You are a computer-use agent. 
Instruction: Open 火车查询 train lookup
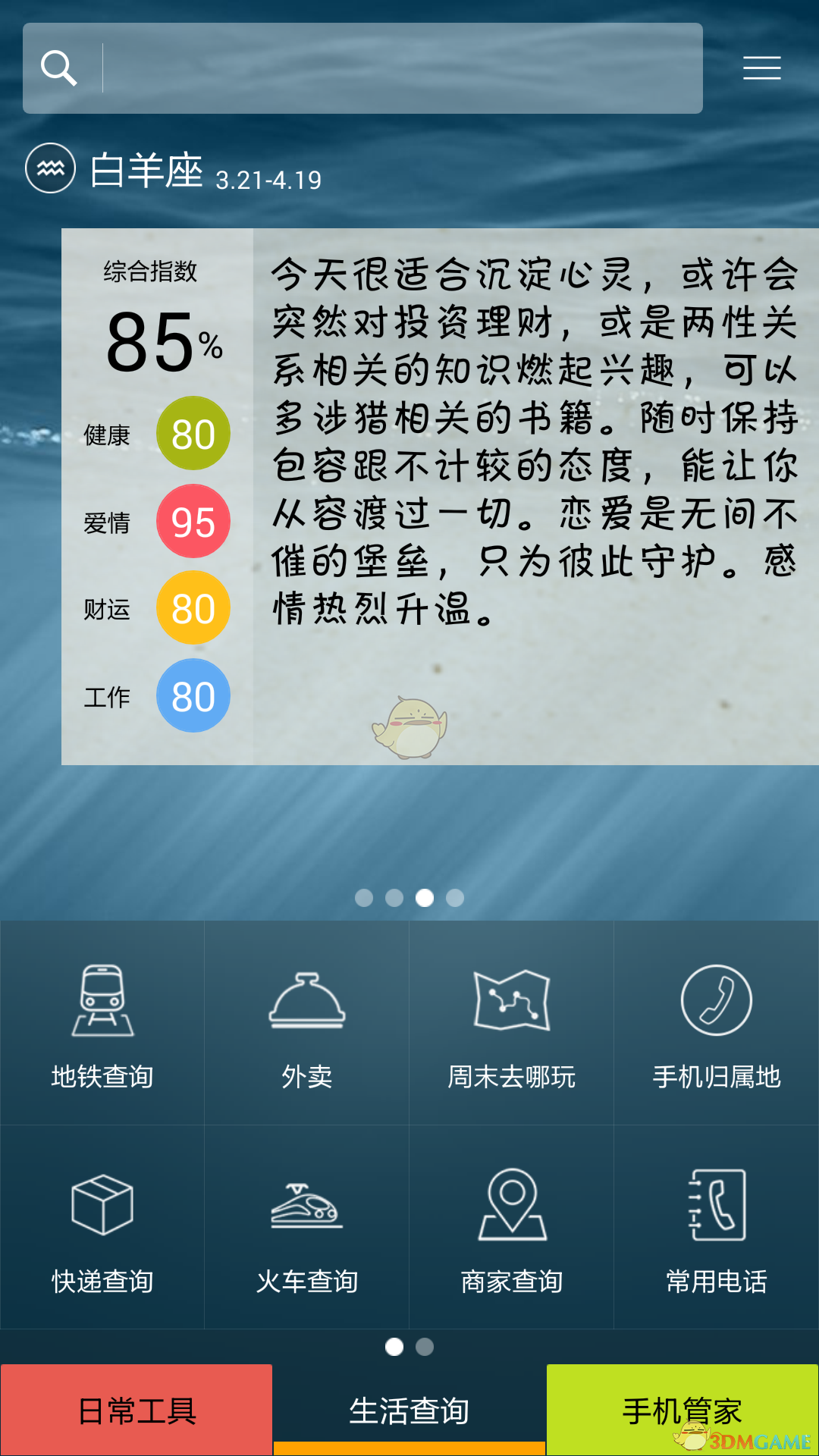tap(307, 1228)
